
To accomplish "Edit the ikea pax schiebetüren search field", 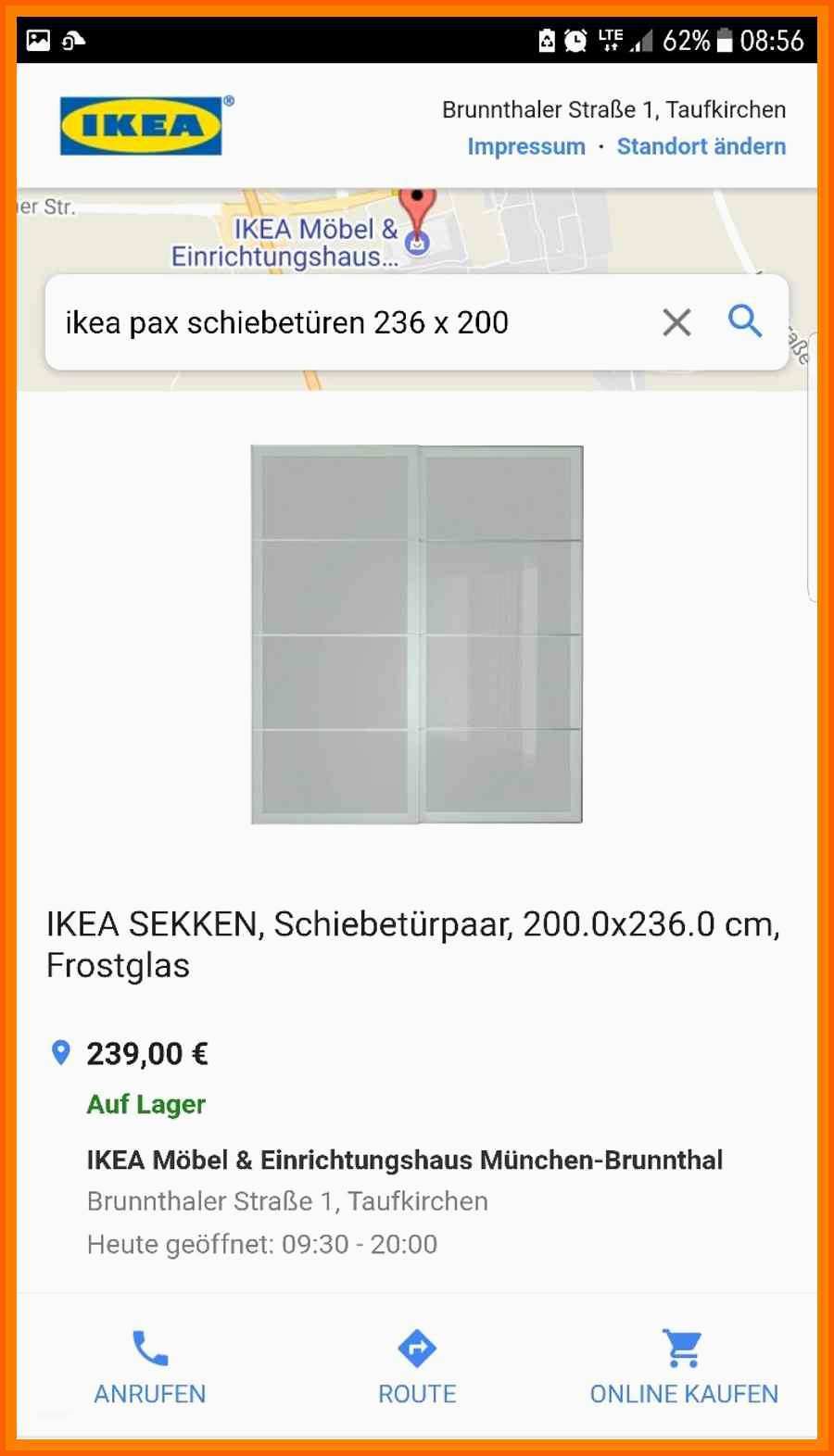I will click(x=352, y=322).
